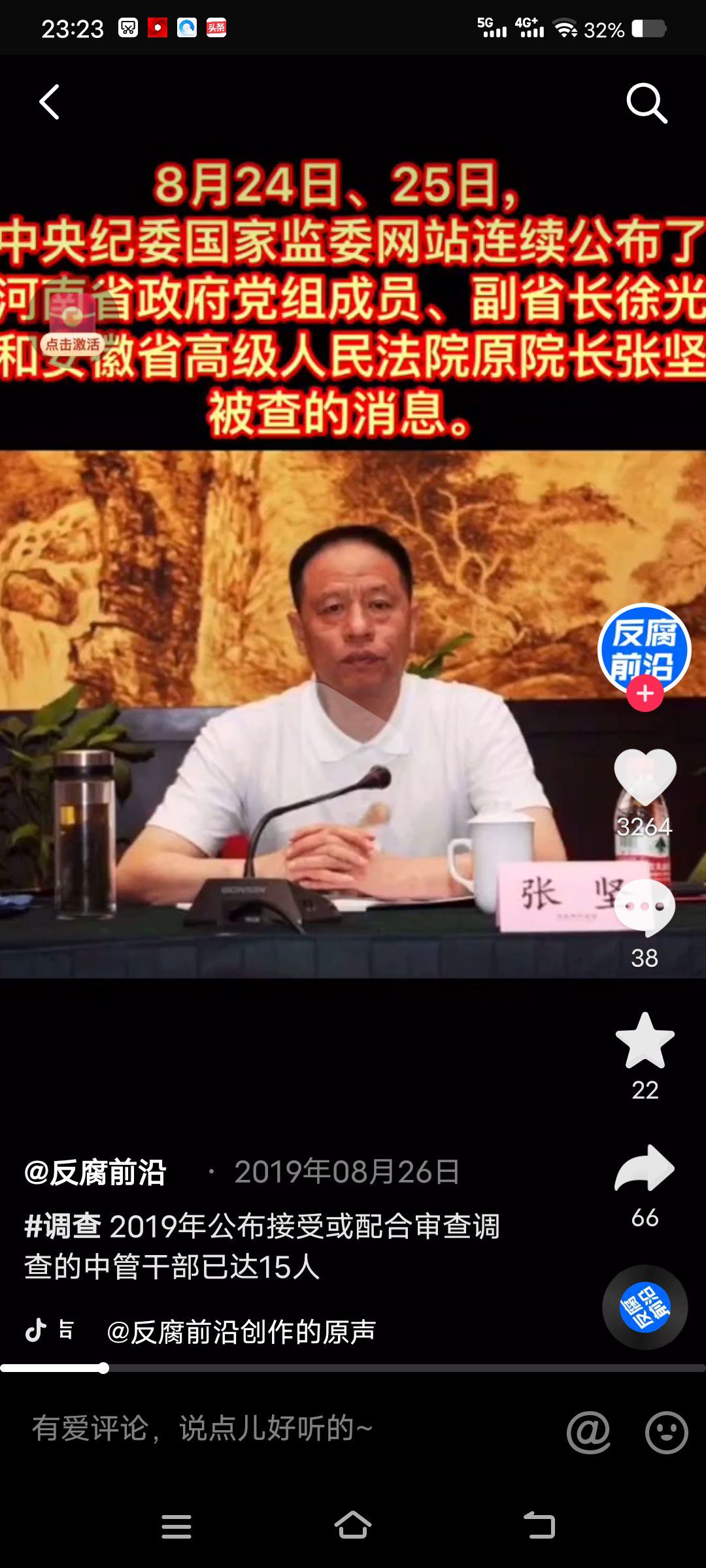Go back using the top-left arrow
The height and width of the screenshot is (1568, 706).
(50, 102)
